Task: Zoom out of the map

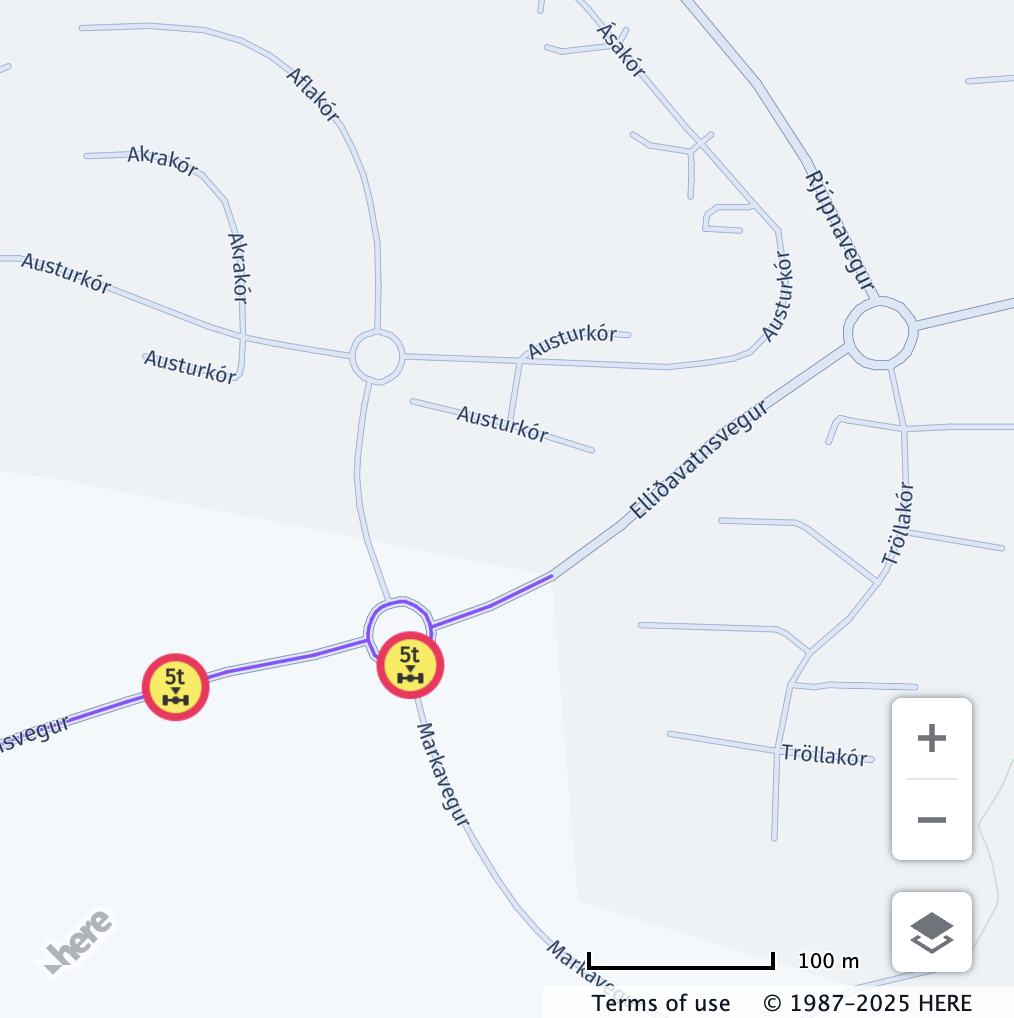Action: pyautogui.click(x=931, y=820)
